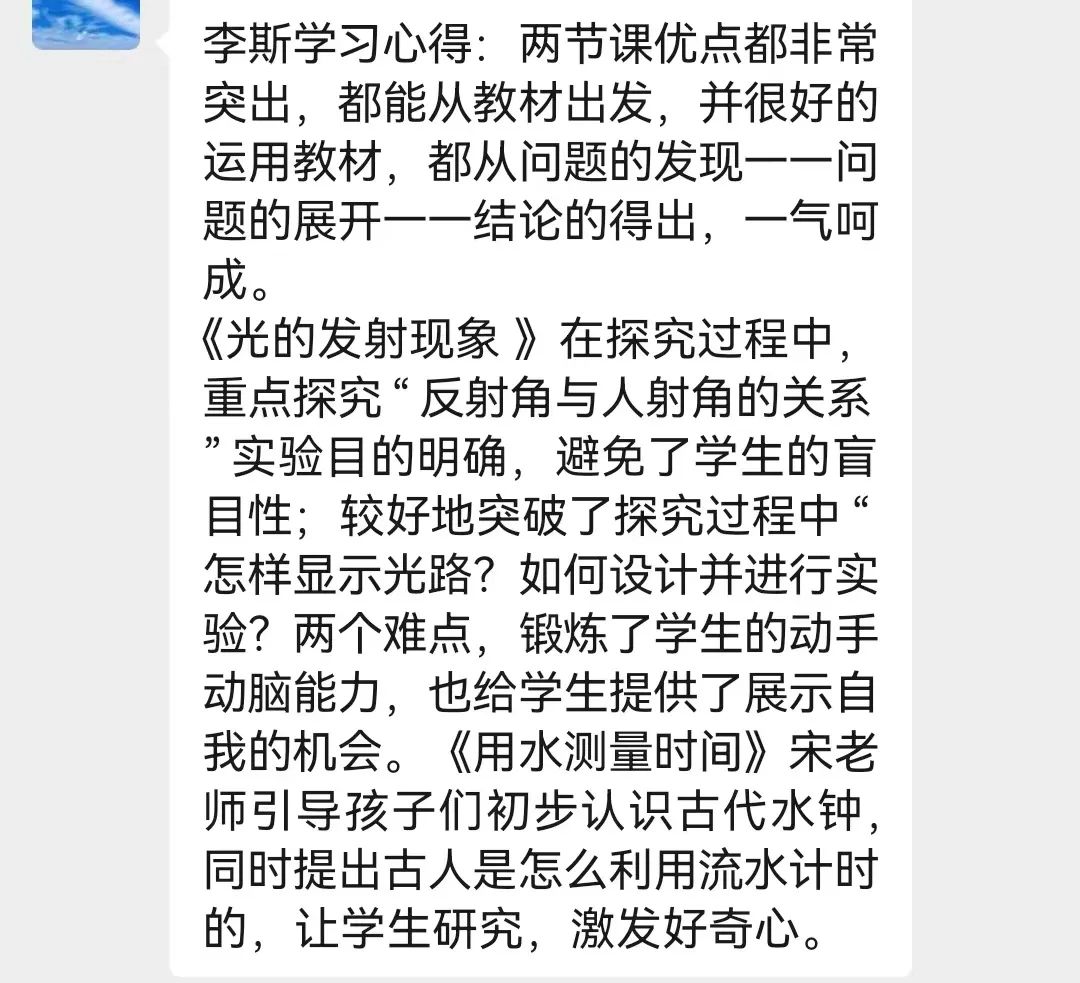The height and width of the screenshot is (983, 1080).
Task: Open the sender's avatar profile
Action: tap(86, 22)
